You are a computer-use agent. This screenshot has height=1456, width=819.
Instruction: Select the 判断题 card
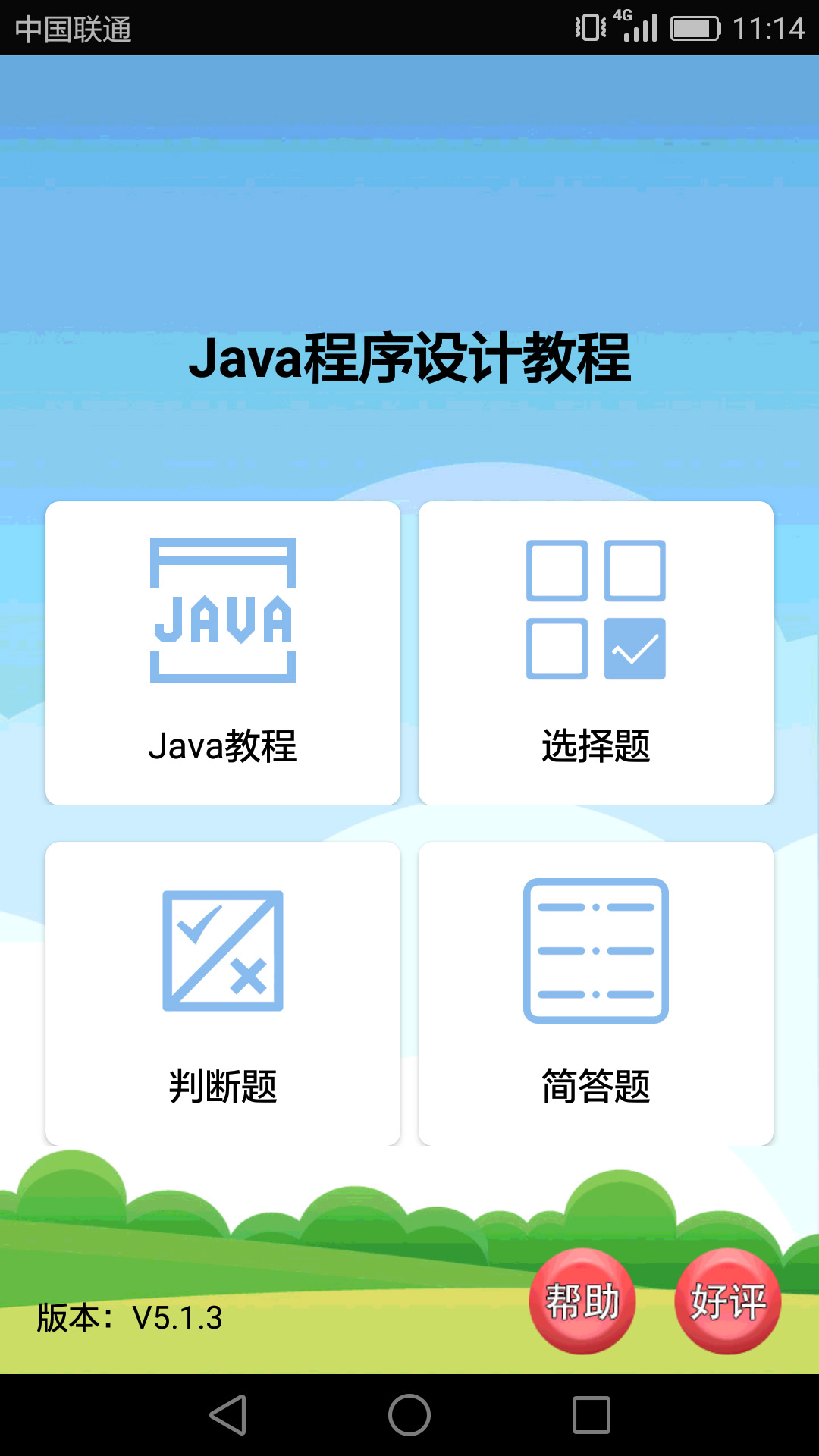coord(223,993)
